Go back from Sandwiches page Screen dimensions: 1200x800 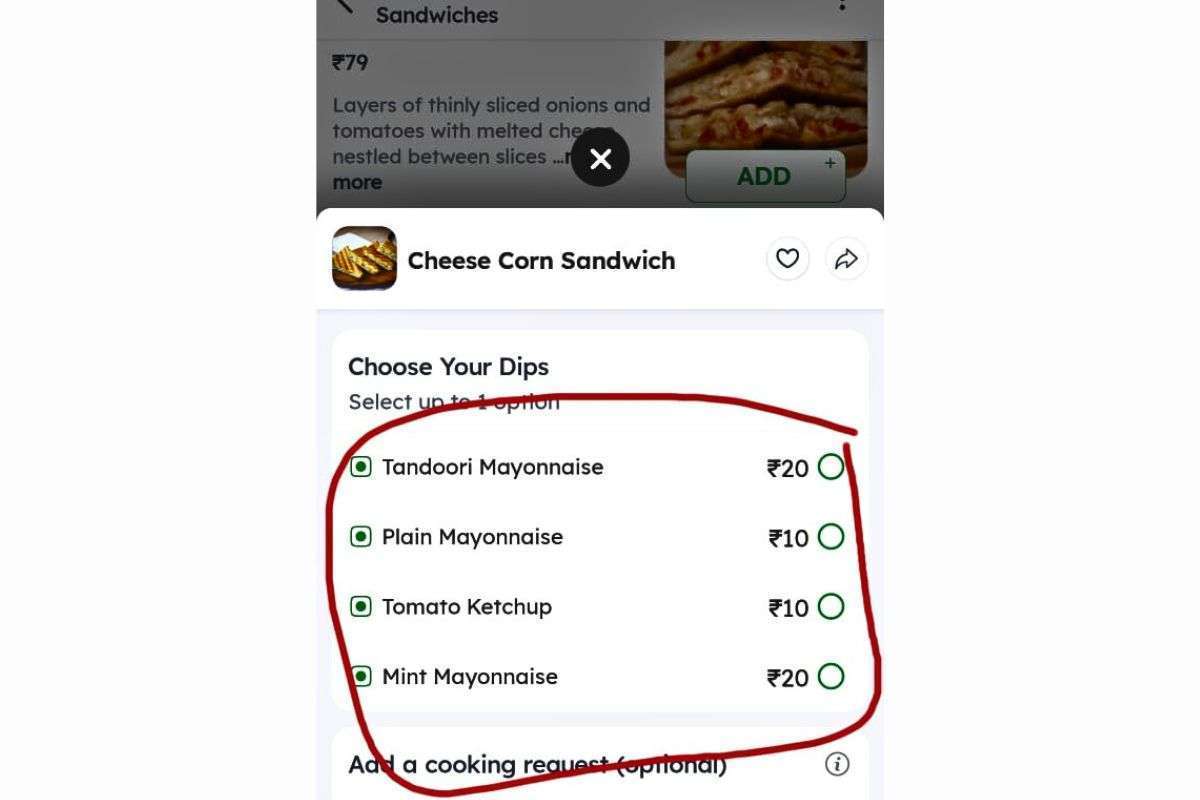(x=344, y=5)
